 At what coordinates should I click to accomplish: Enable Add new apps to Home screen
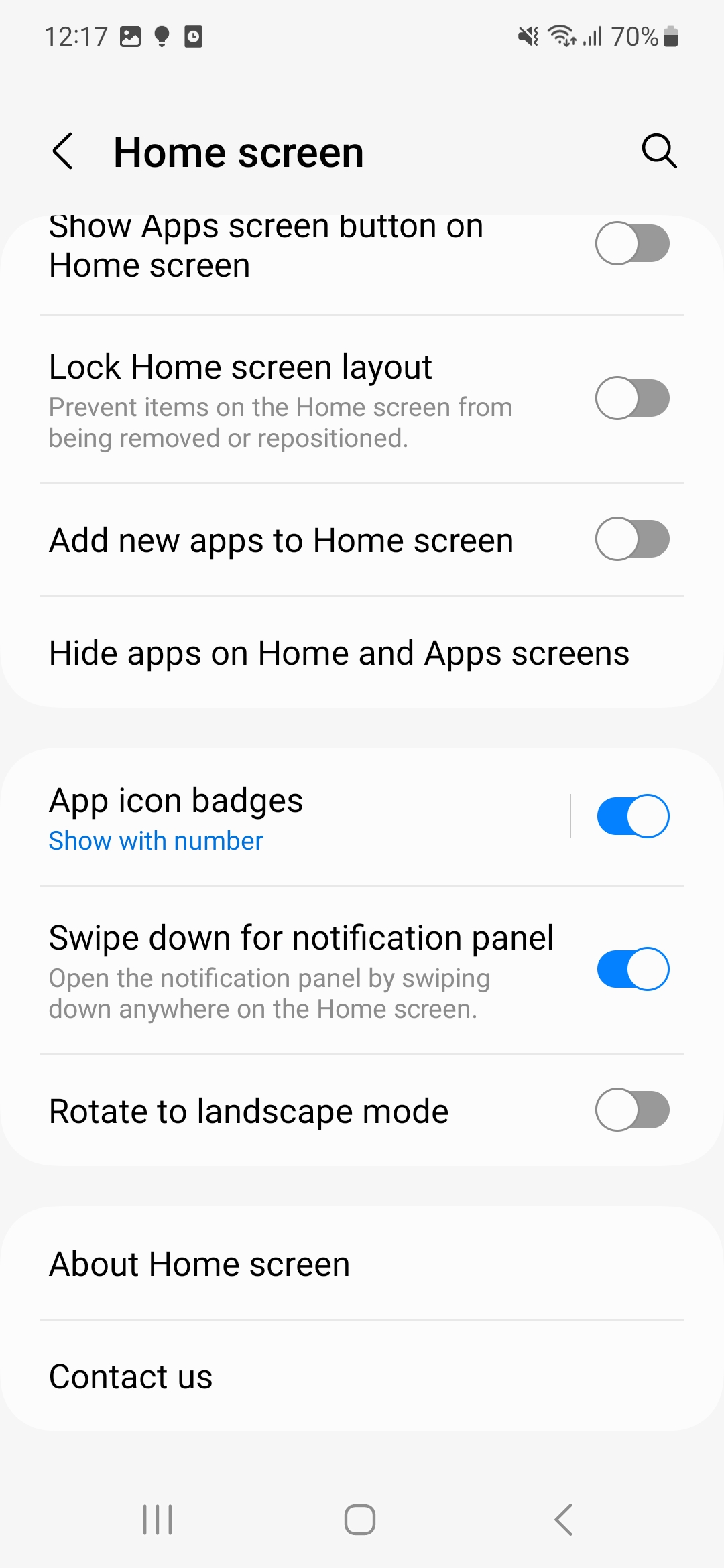(632, 539)
